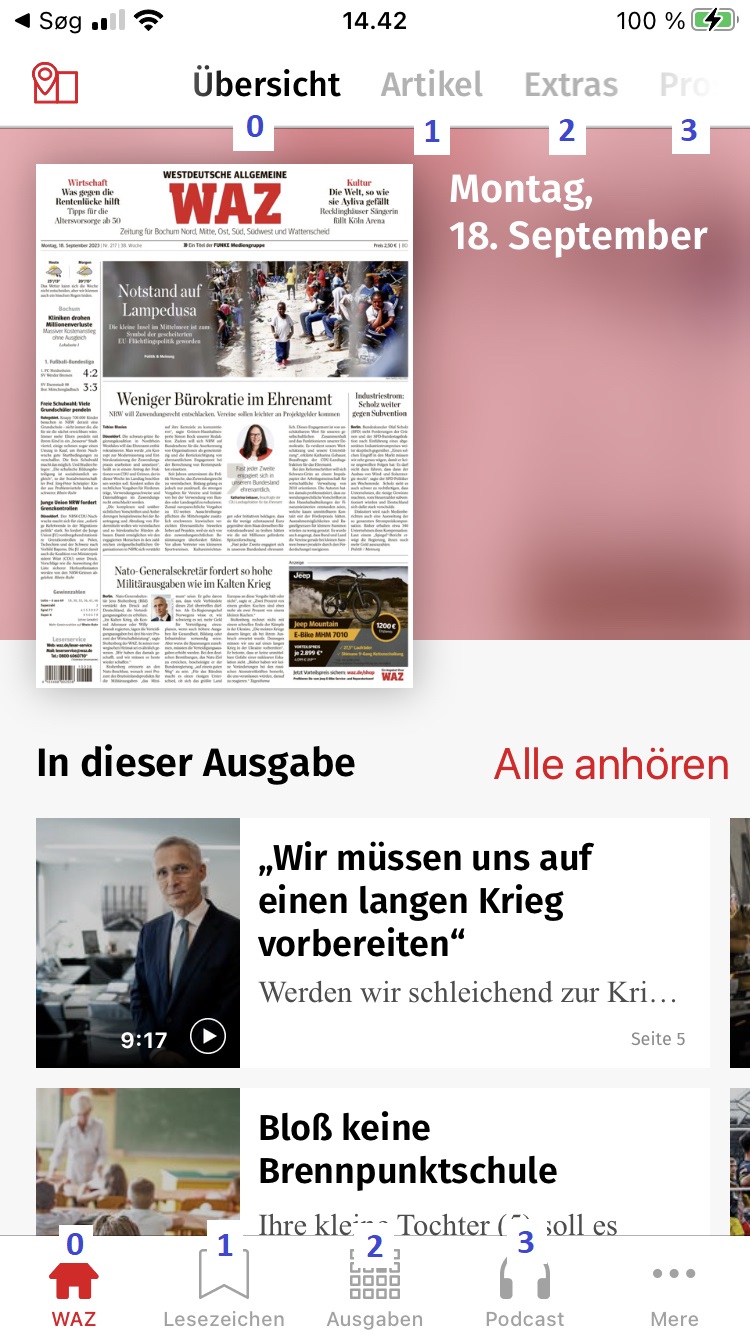Open the map pin icon
The width and height of the screenshot is (750, 1338).
click(x=54, y=83)
